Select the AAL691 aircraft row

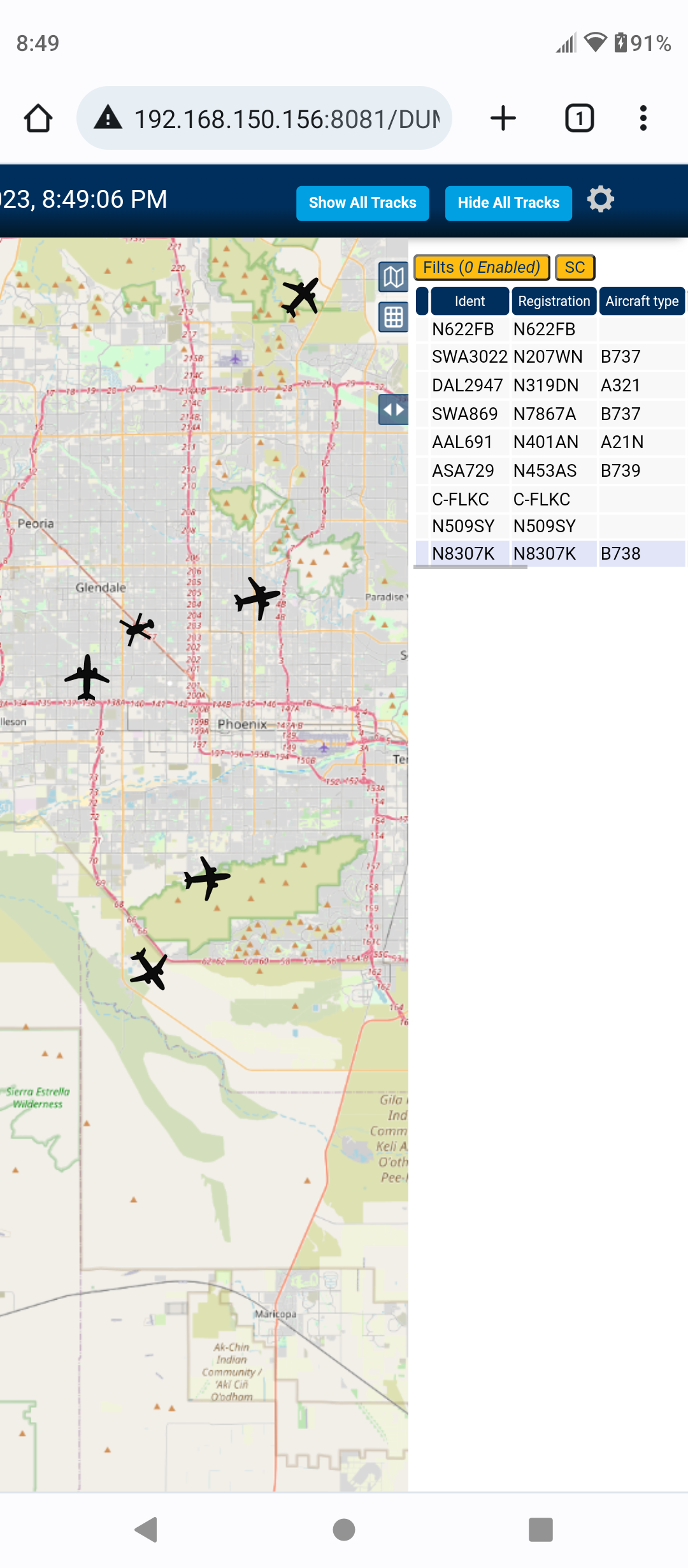(550, 442)
